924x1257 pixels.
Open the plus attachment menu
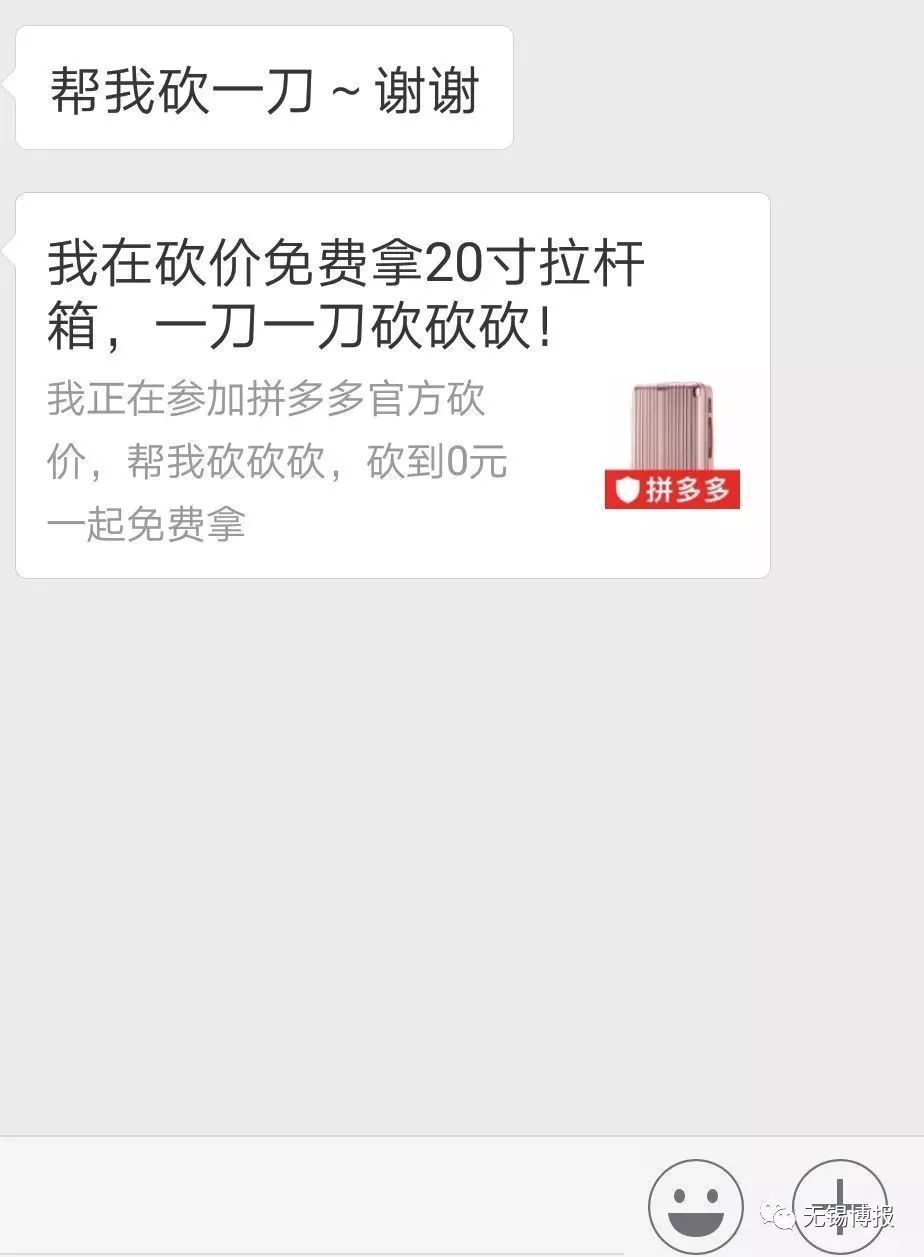click(x=840, y=1207)
